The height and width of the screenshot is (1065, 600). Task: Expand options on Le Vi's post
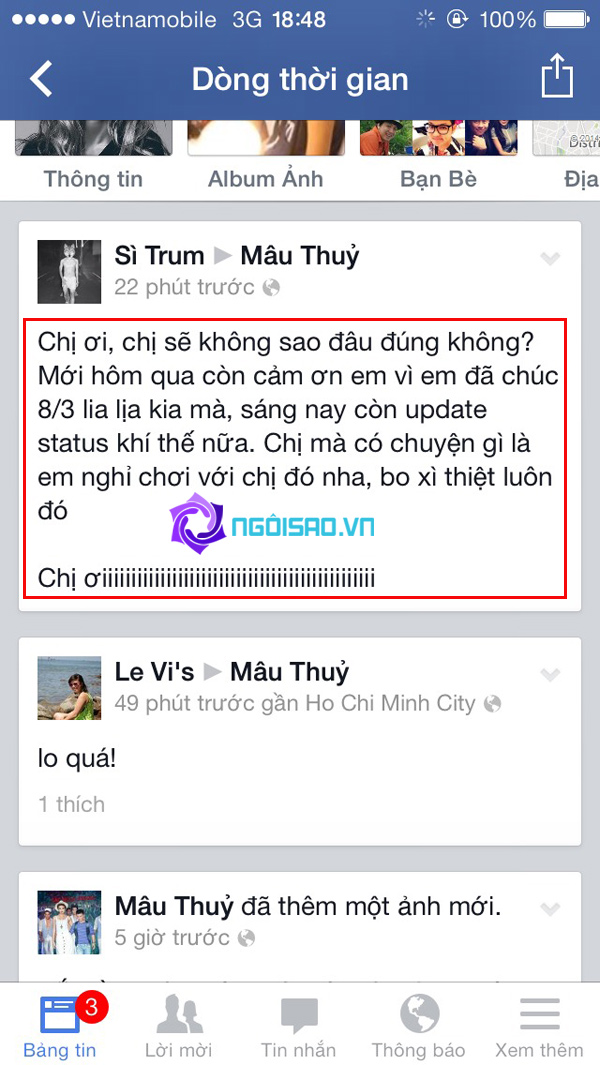(550, 676)
